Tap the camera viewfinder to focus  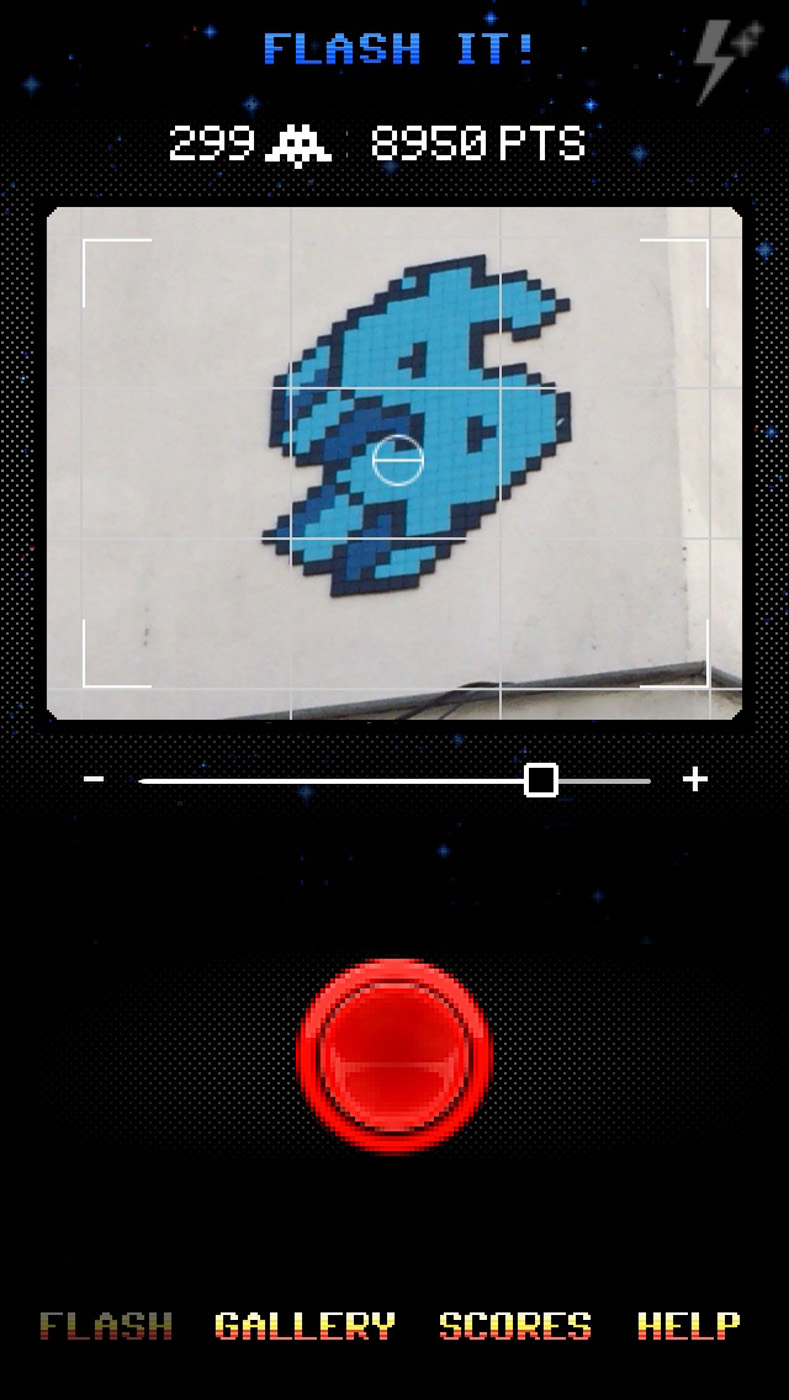[395, 463]
